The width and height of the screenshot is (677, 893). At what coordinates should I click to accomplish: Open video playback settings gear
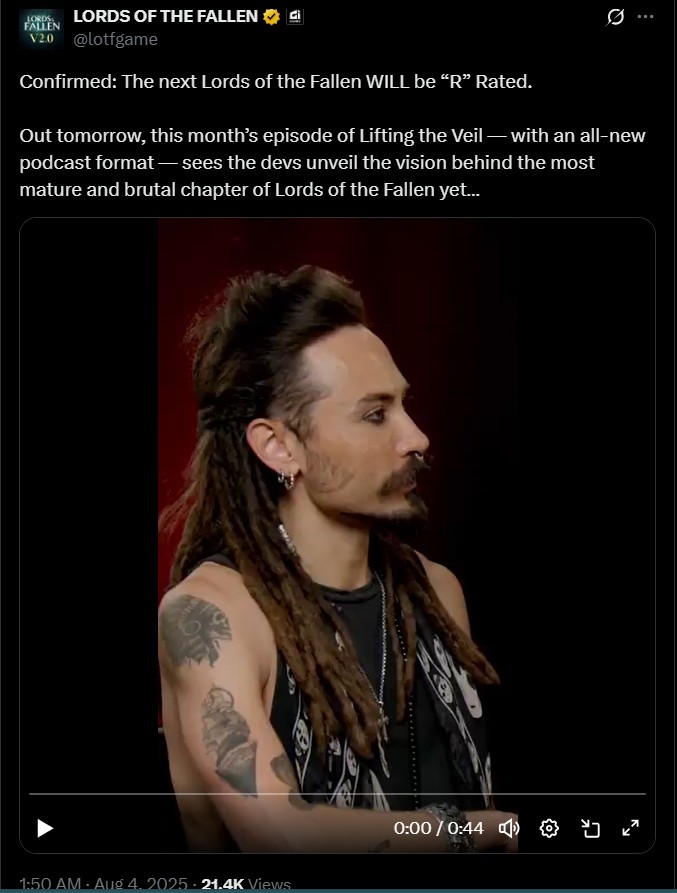pos(549,828)
